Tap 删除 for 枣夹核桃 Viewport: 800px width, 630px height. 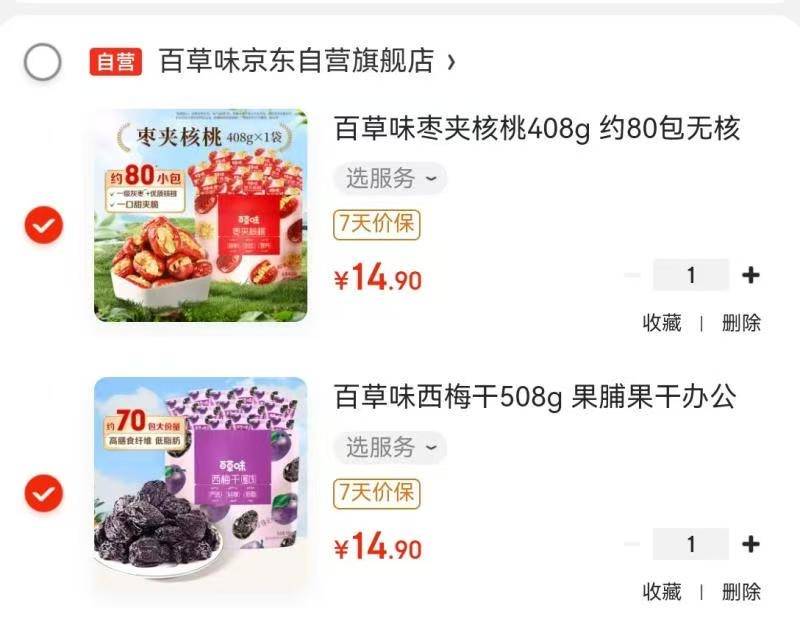pyautogui.click(x=741, y=323)
